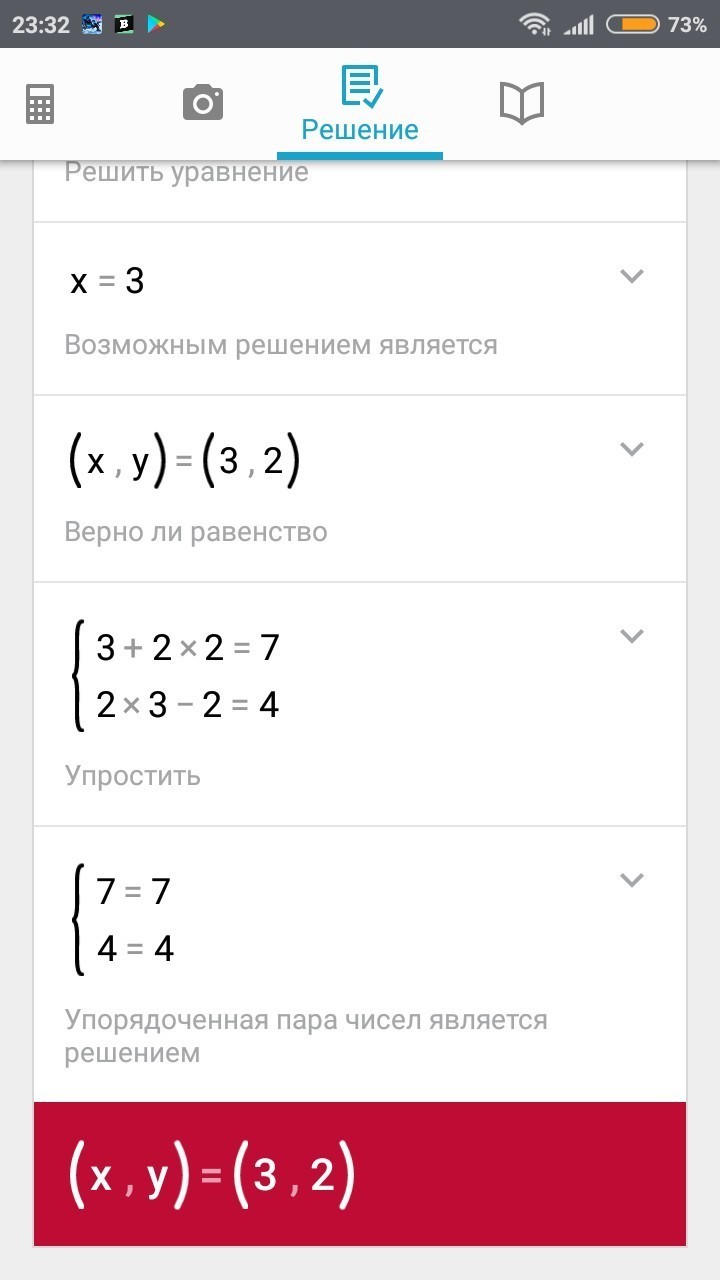Open the textbook book tab

[521, 103]
